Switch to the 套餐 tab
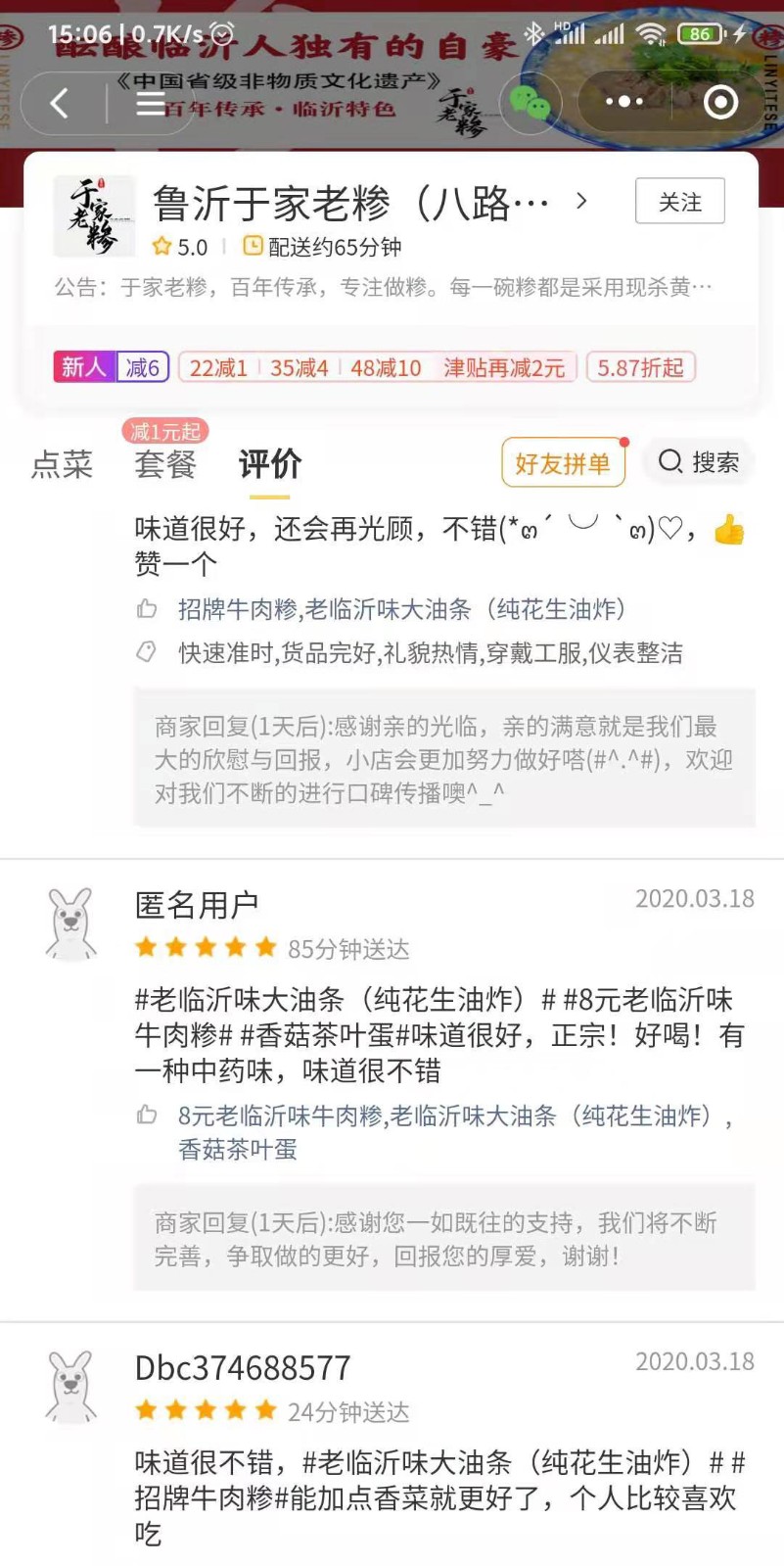Image resolution: width=784 pixels, height=1566 pixels. [x=165, y=463]
